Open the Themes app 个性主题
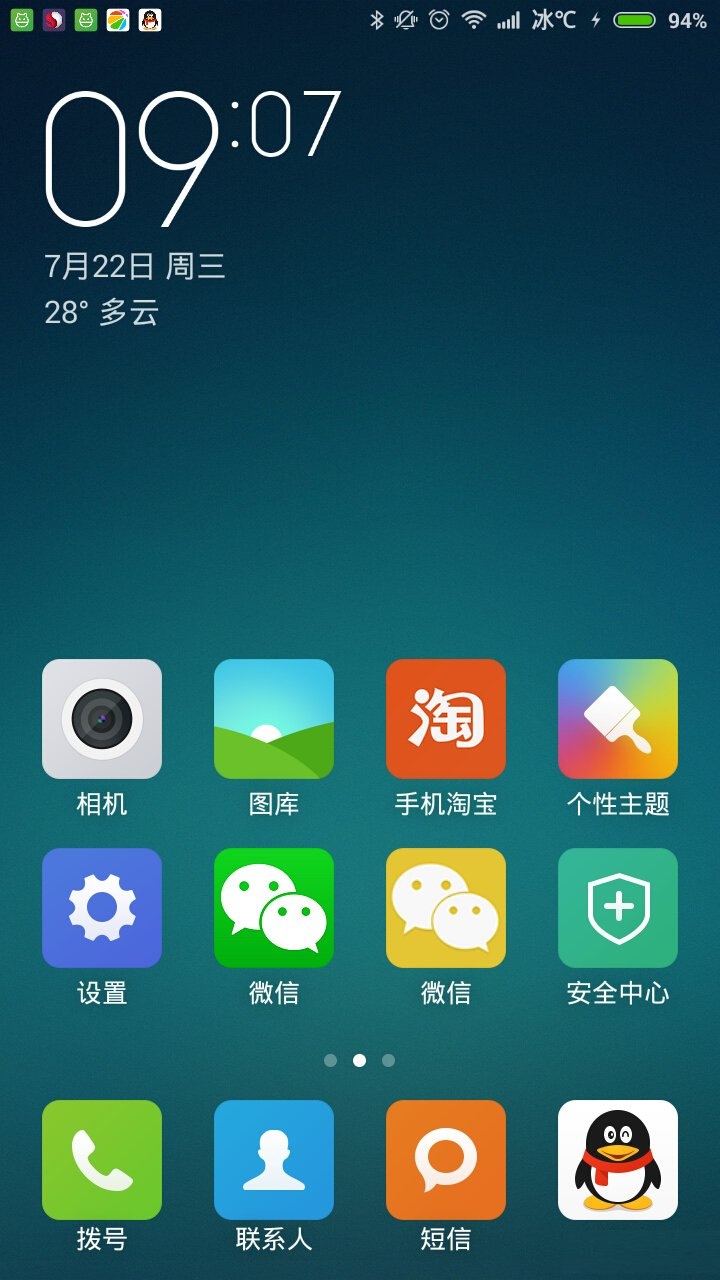 pyautogui.click(x=617, y=718)
